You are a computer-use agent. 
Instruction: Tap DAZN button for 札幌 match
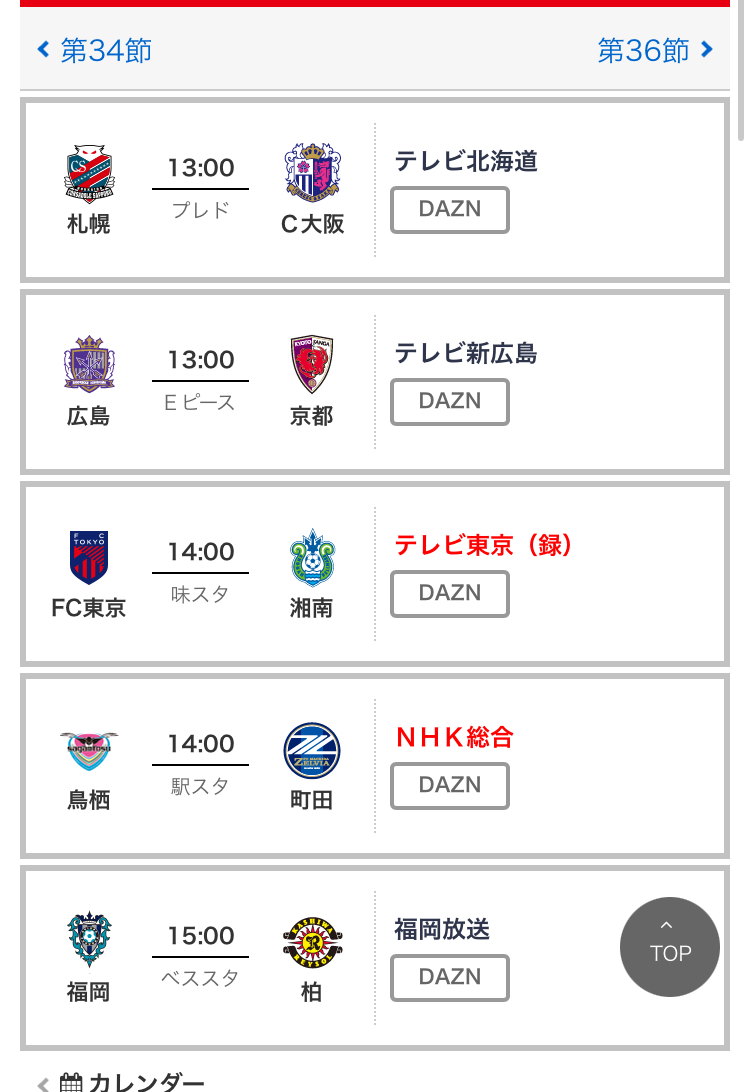tap(449, 209)
